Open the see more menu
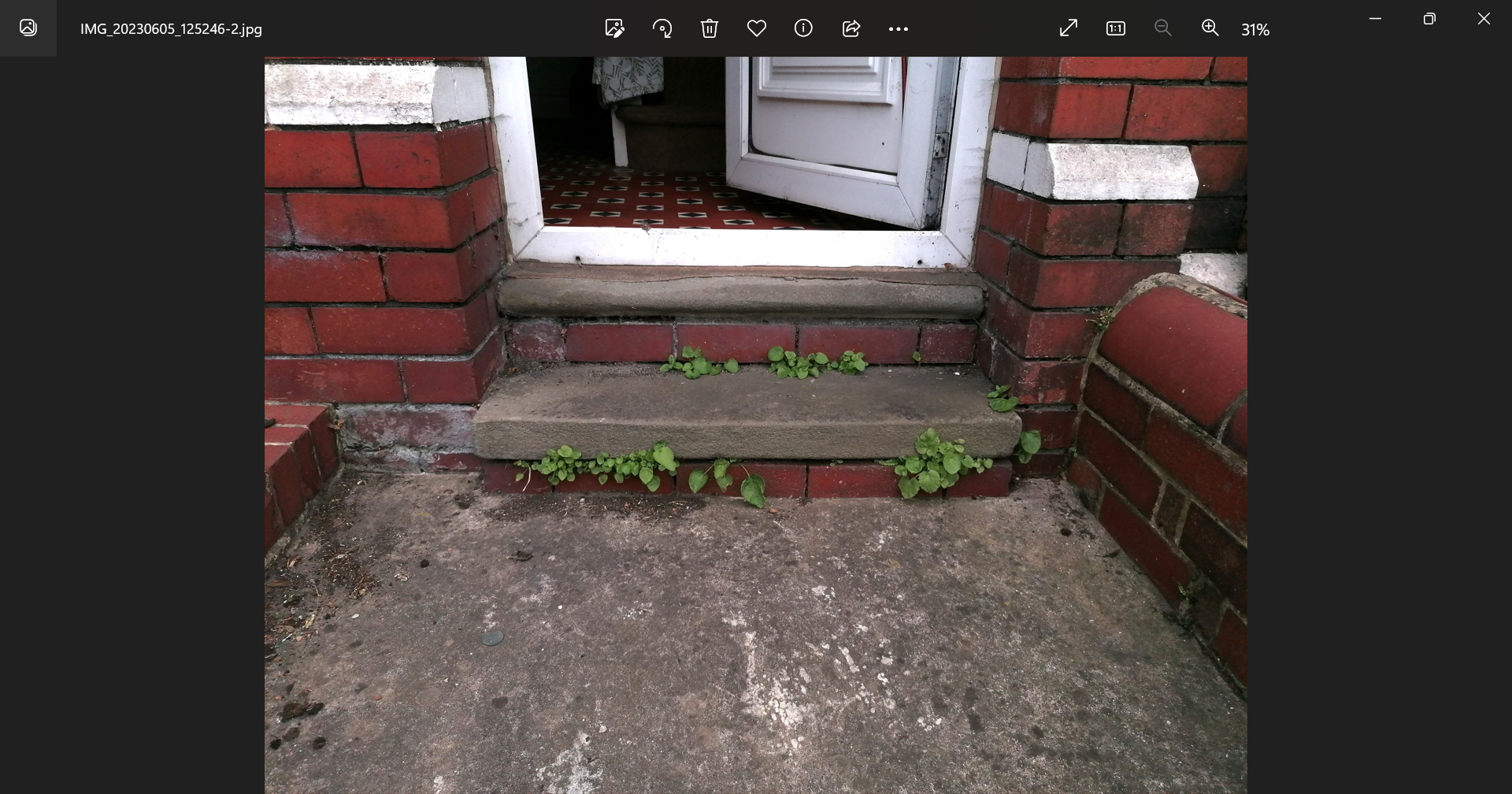Screen dimensions: 1512x794 pyautogui.click(x=899, y=29)
